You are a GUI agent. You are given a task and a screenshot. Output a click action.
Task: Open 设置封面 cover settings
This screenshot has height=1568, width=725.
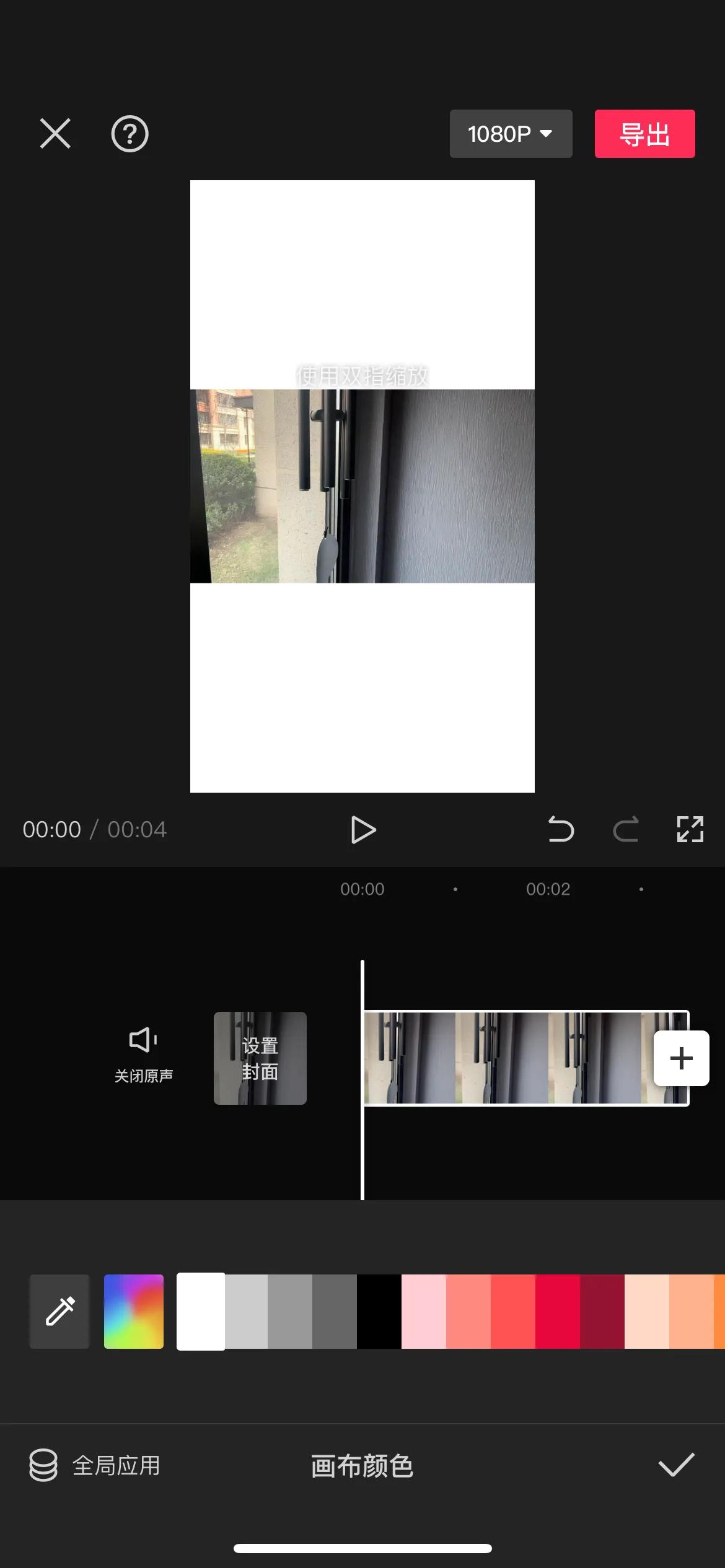click(x=260, y=1058)
